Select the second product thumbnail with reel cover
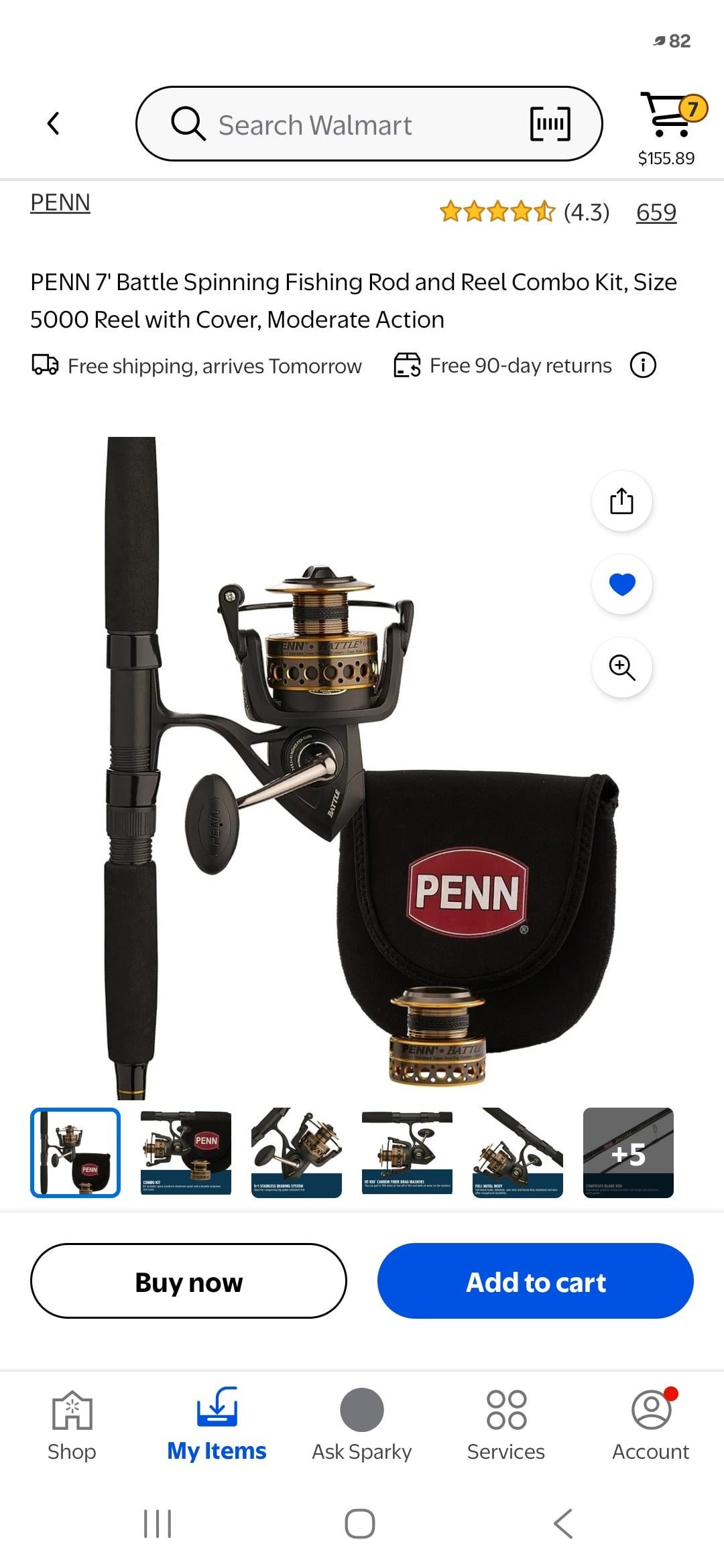Viewport: 724px width, 1568px height. (x=186, y=1153)
